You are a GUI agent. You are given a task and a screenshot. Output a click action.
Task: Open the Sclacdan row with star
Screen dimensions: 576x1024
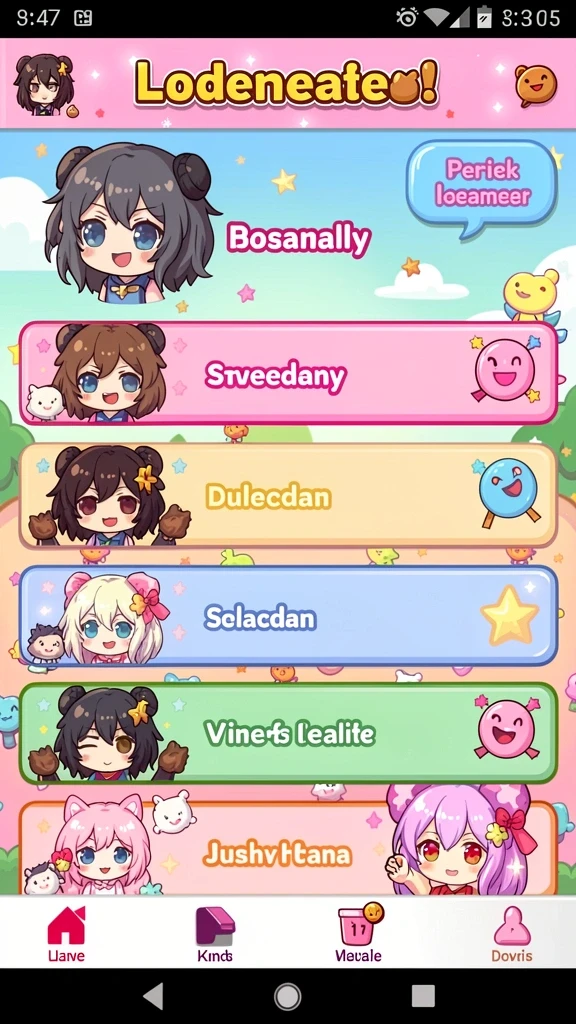pyautogui.click(x=288, y=616)
